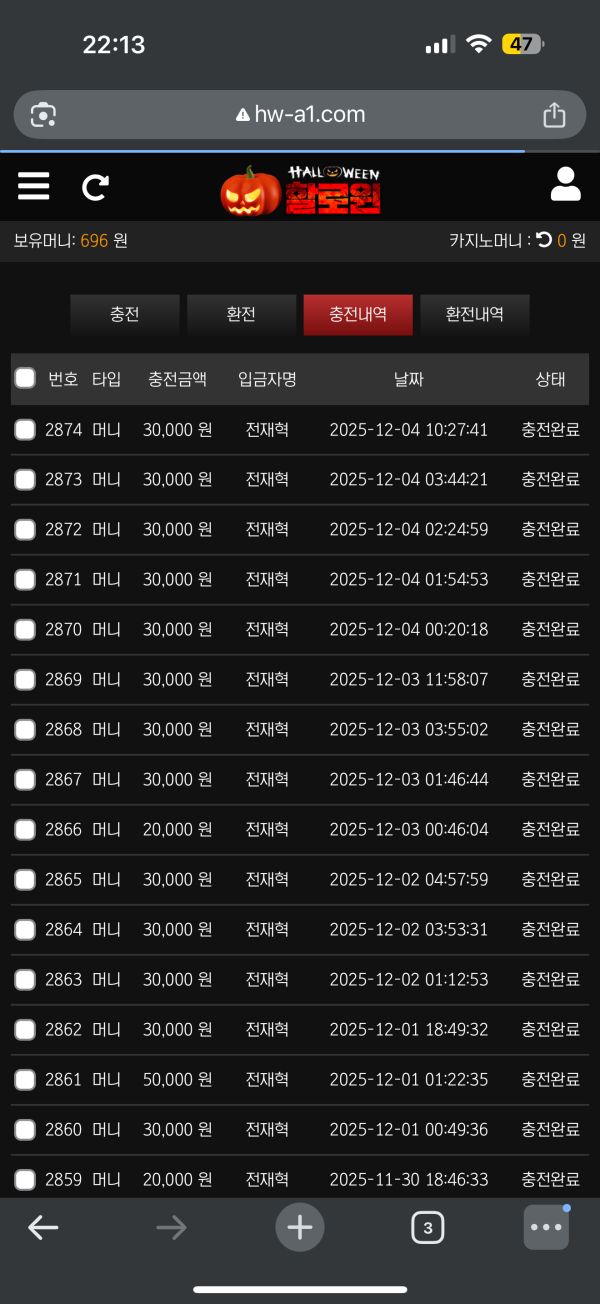Open a new browser tab
The width and height of the screenshot is (600, 1304).
click(x=300, y=1227)
